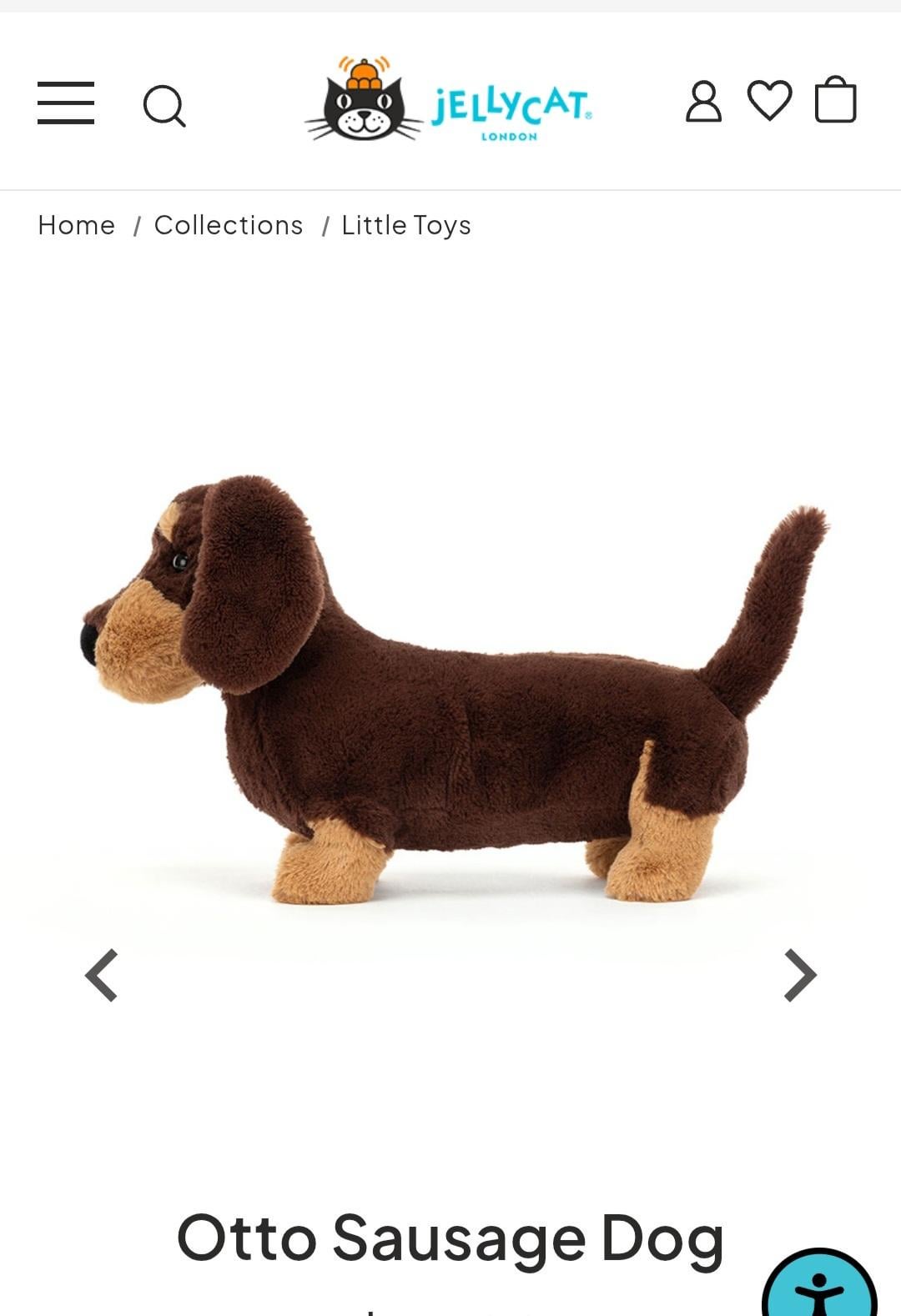
Task: View the wishlist heart icon
Action: pyautogui.click(x=769, y=101)
